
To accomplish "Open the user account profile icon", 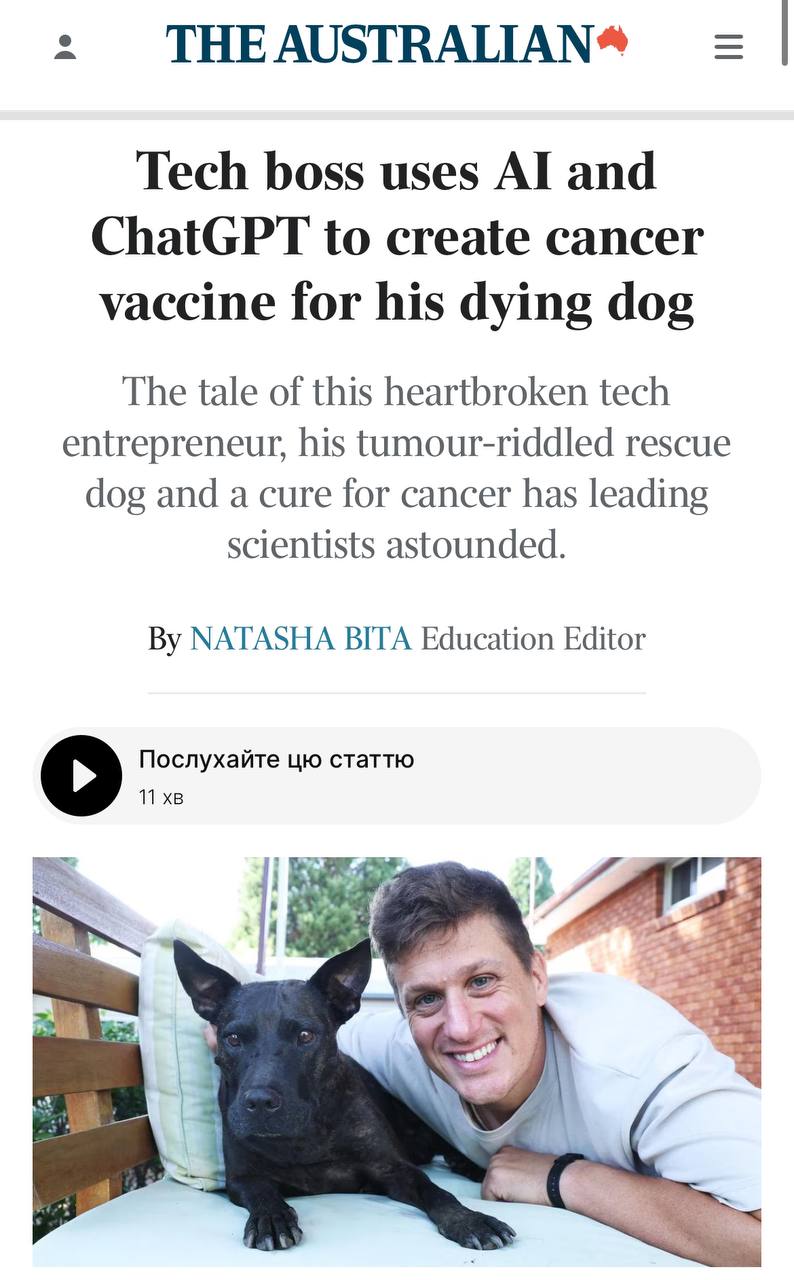I will [x=65, y=47].
